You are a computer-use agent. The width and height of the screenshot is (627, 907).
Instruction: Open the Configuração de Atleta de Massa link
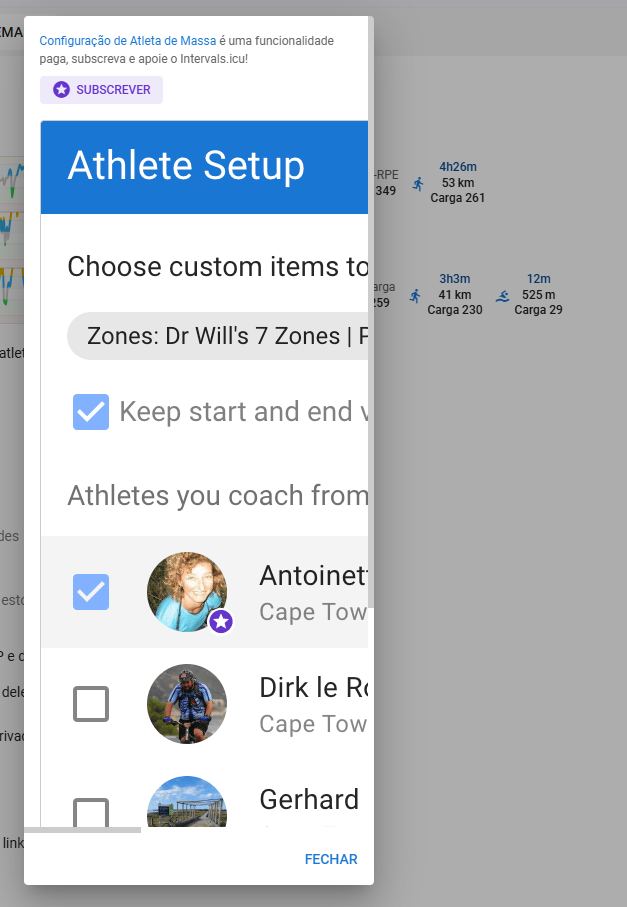click(x=127, y=41)
